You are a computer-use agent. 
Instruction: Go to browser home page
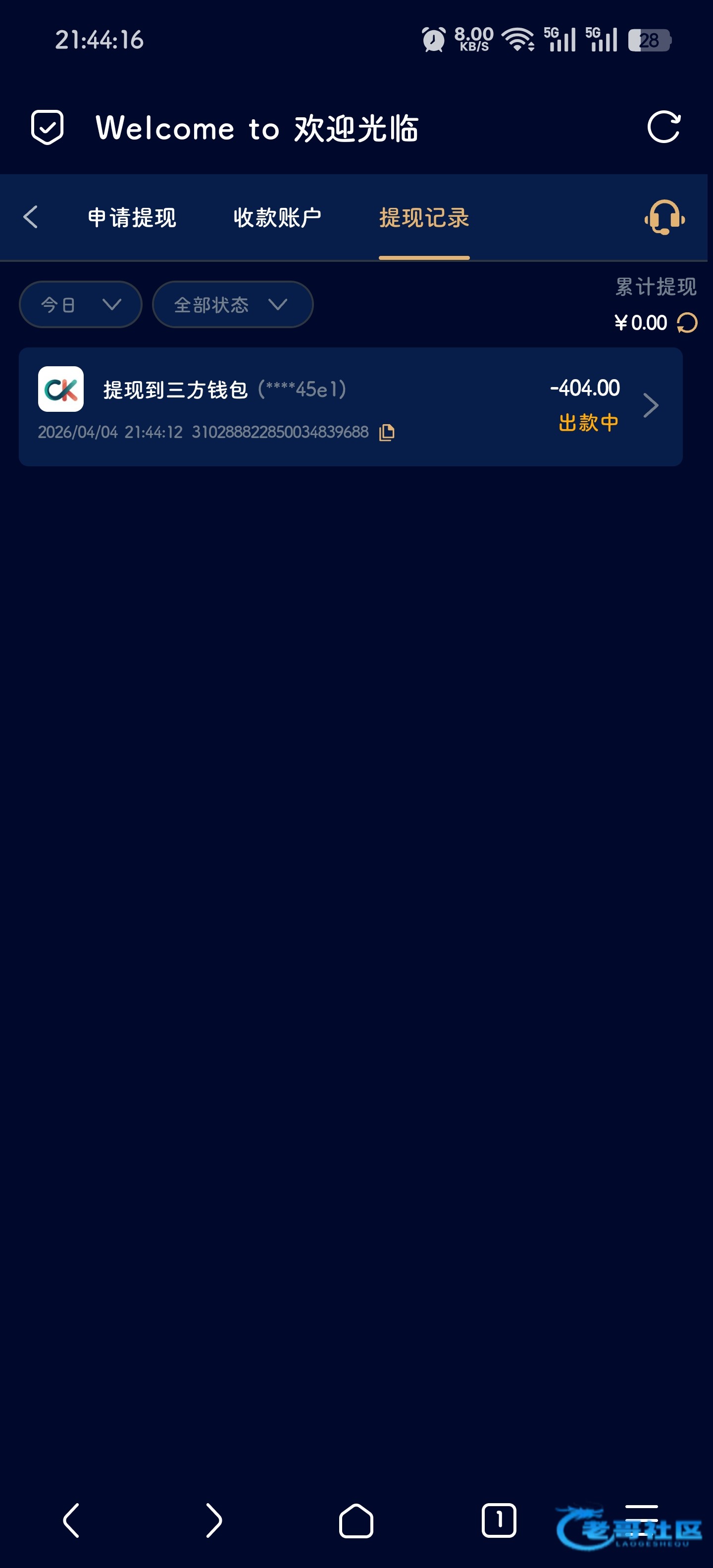click(x=356, y=1520)
